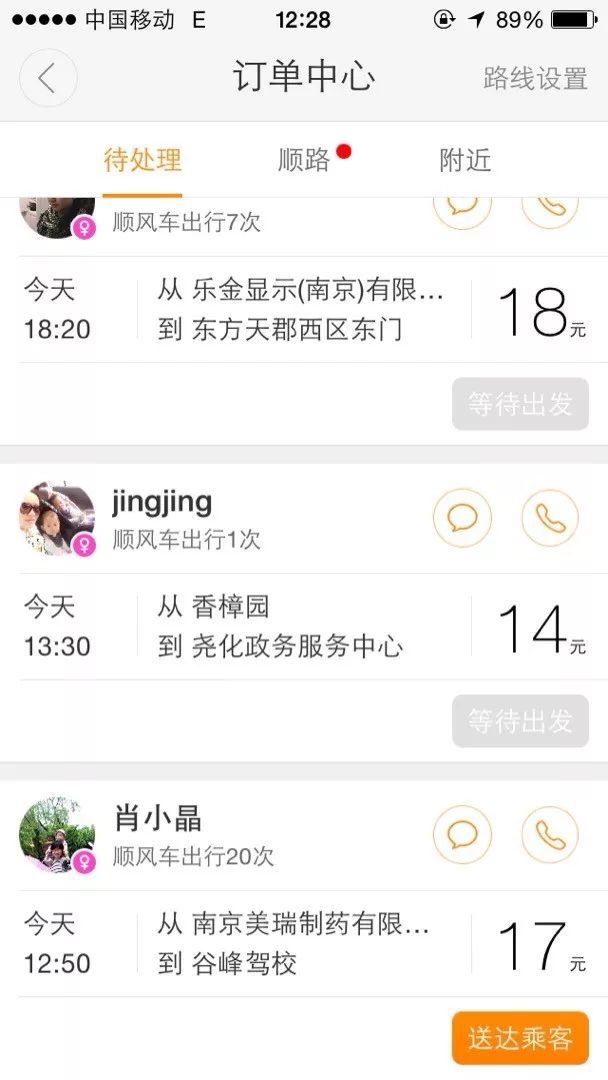Open the 18:20 order to 东方天郡西区东门
This screenshot has height=1080, width=608.
(x=300, y=310)
